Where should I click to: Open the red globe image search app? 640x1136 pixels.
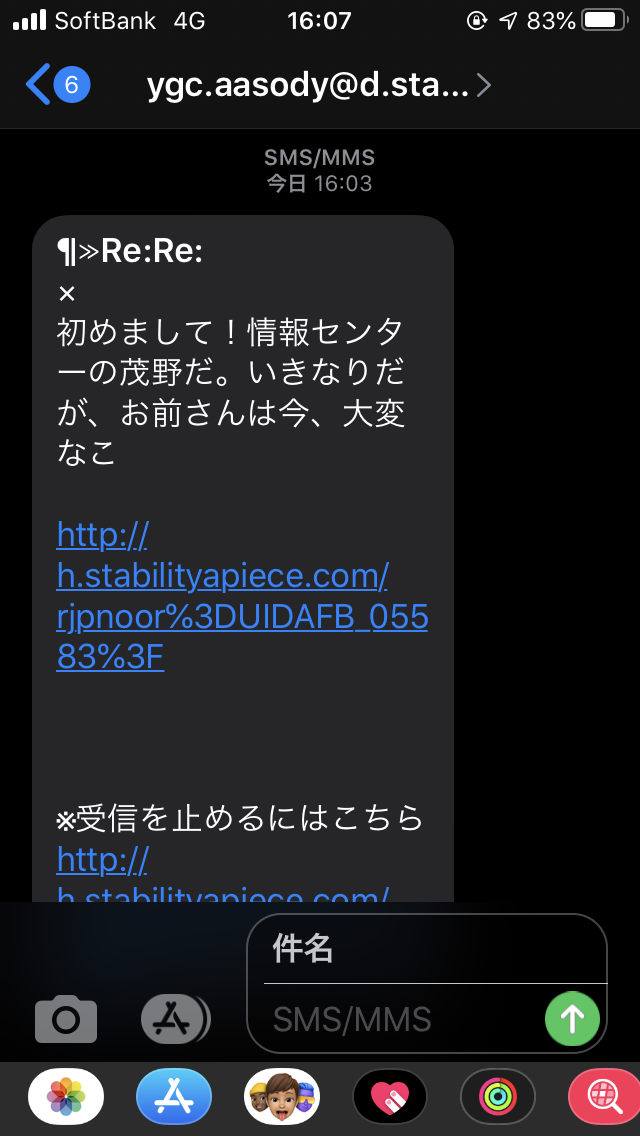604,1097
